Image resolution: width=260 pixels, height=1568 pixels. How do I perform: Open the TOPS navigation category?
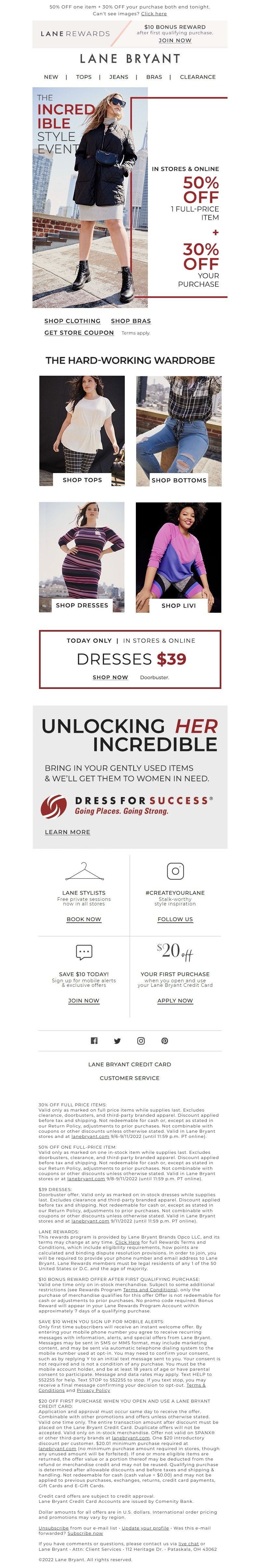(x=84, y=77)
